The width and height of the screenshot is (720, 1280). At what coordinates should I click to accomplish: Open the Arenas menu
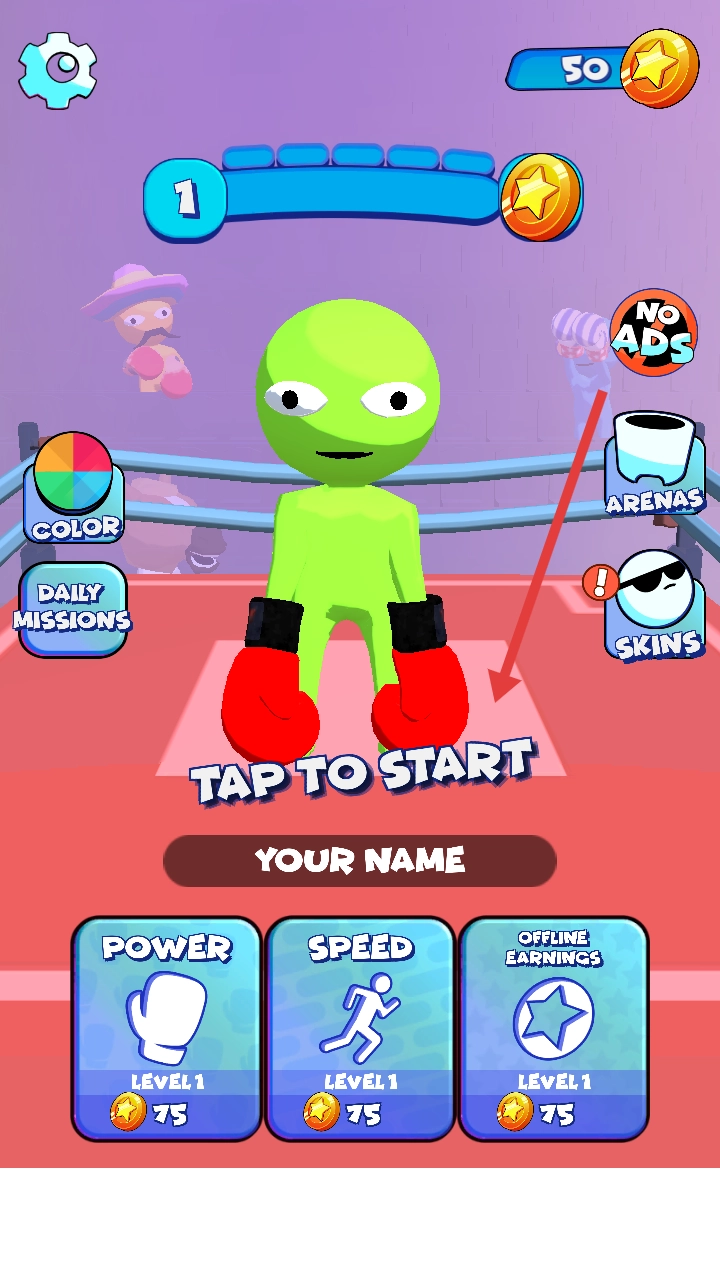(655, 465)
